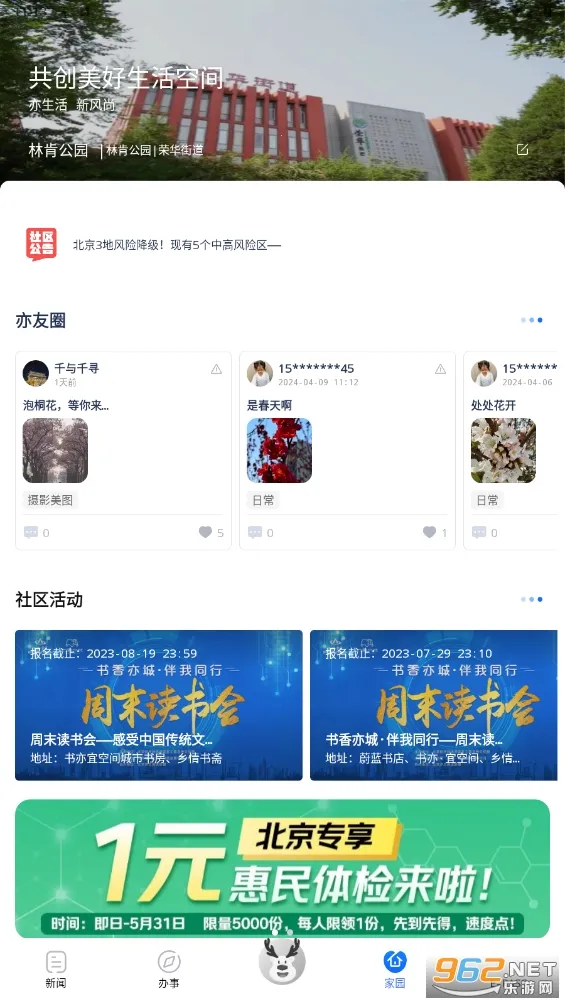Select the 摄影美图 tag
The image size is (565, 1004).
pyautogui.click(x=50, y=500)
